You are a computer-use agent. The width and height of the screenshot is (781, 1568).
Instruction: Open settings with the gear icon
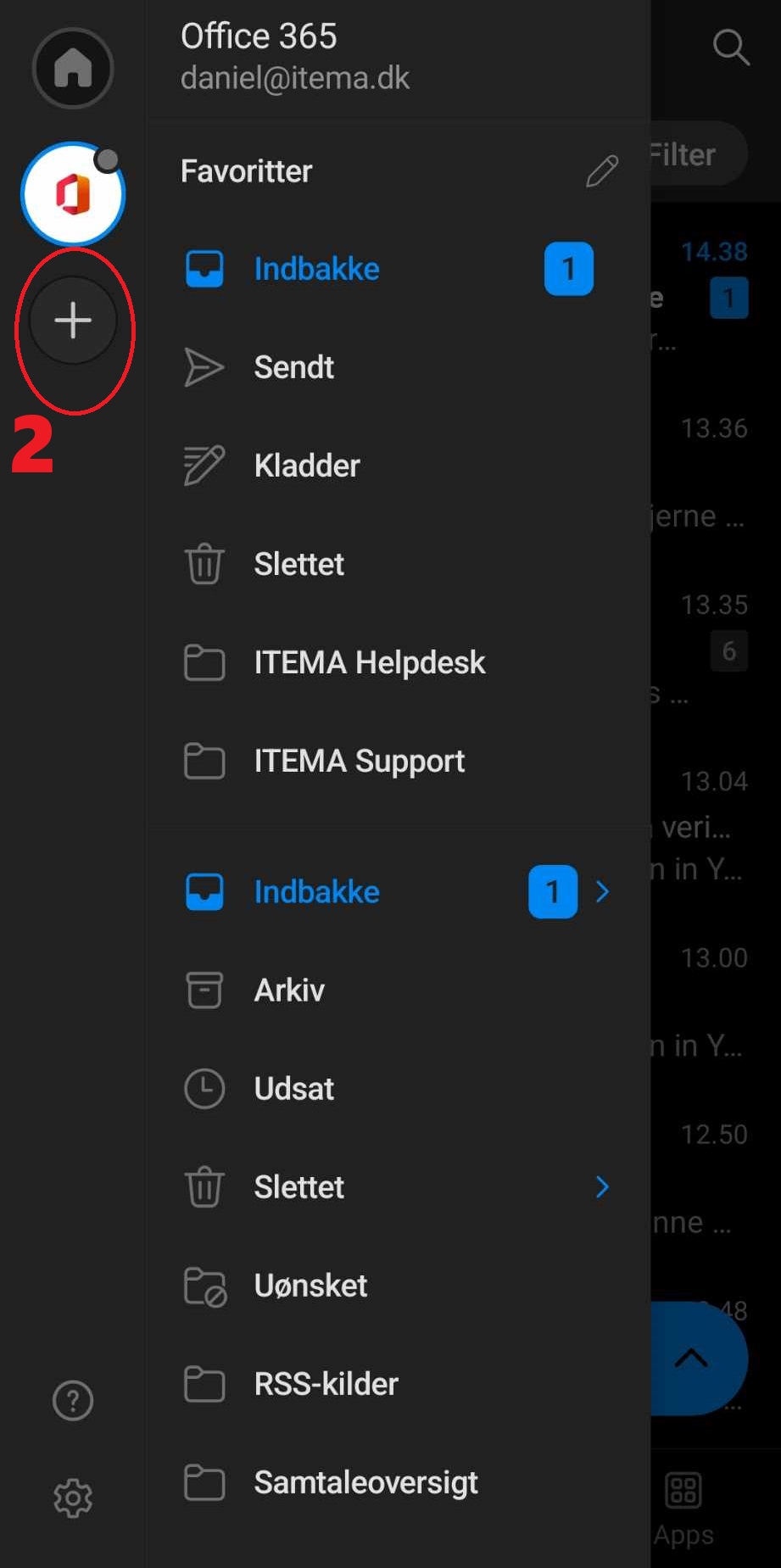(73, 1498)
